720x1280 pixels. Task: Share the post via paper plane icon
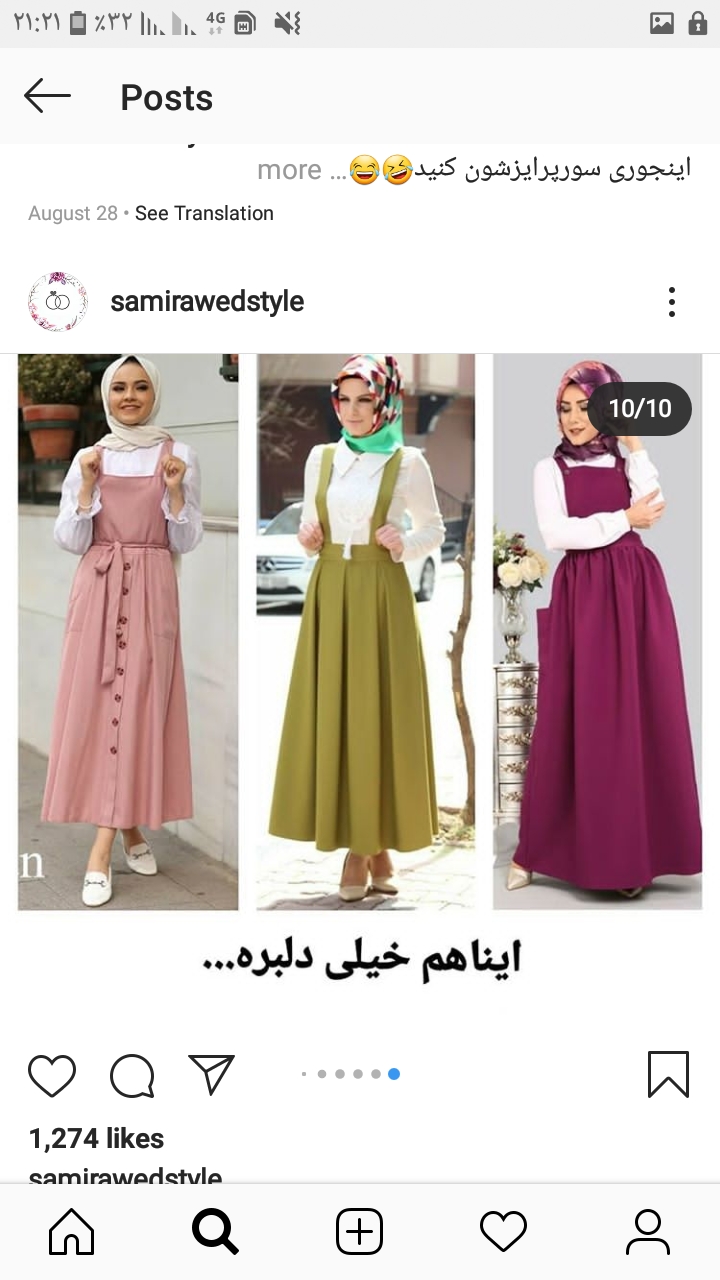tap(211, 1075)
